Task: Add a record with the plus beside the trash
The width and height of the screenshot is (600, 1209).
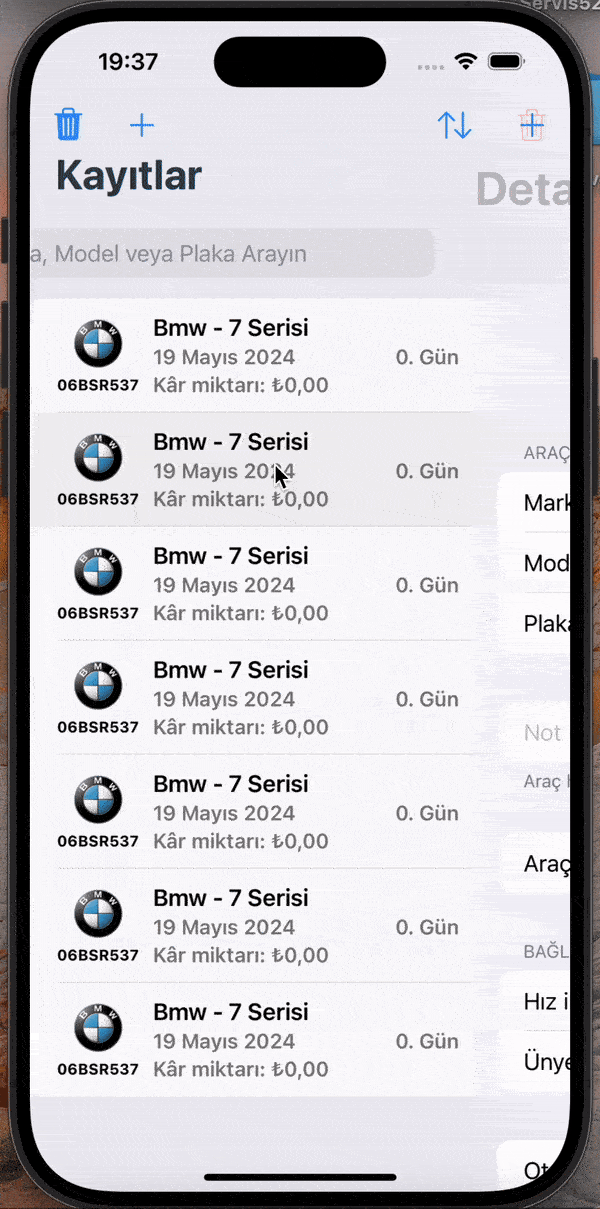Action: (x=142, y=125)
